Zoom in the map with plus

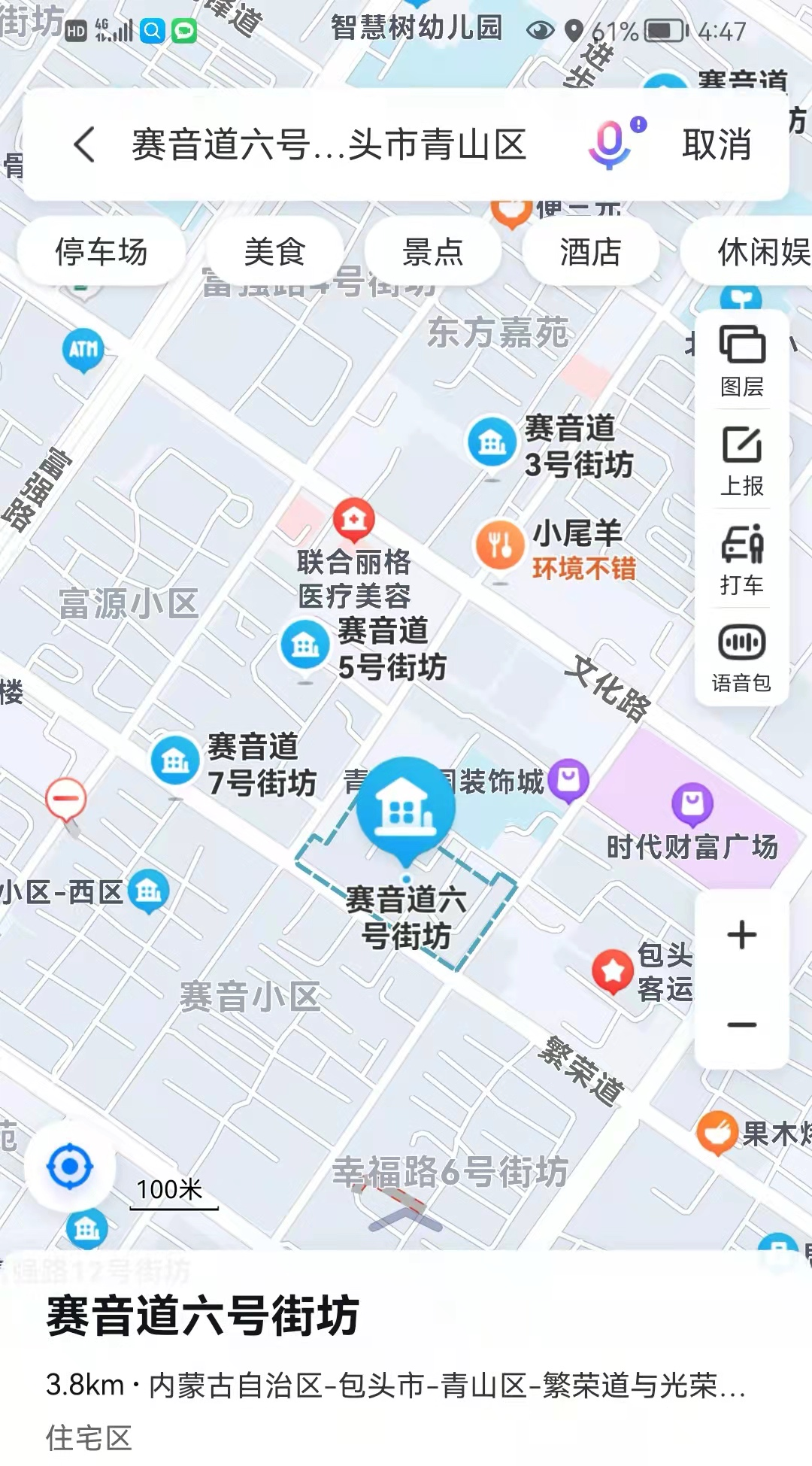click(742, 935)
